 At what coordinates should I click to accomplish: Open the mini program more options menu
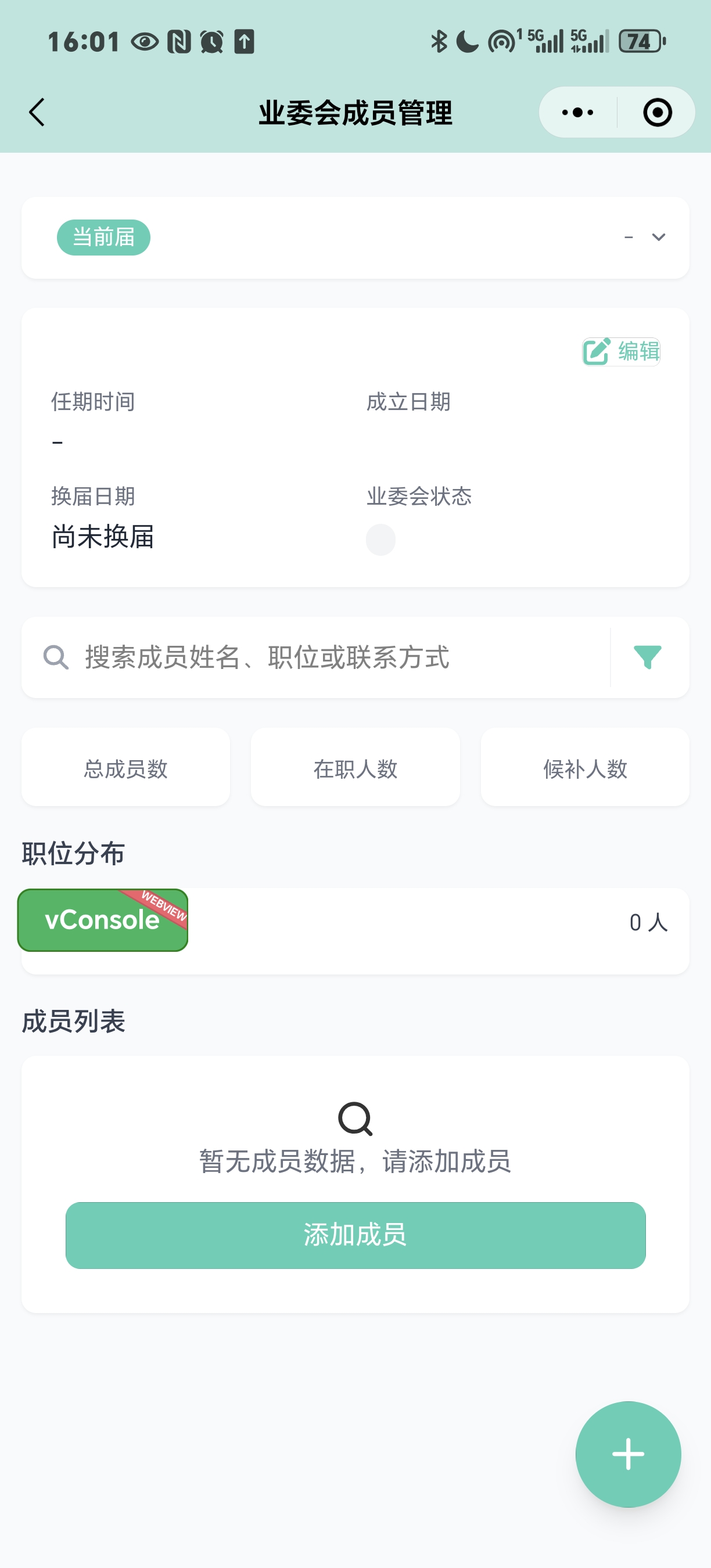(x=577, y=113)
